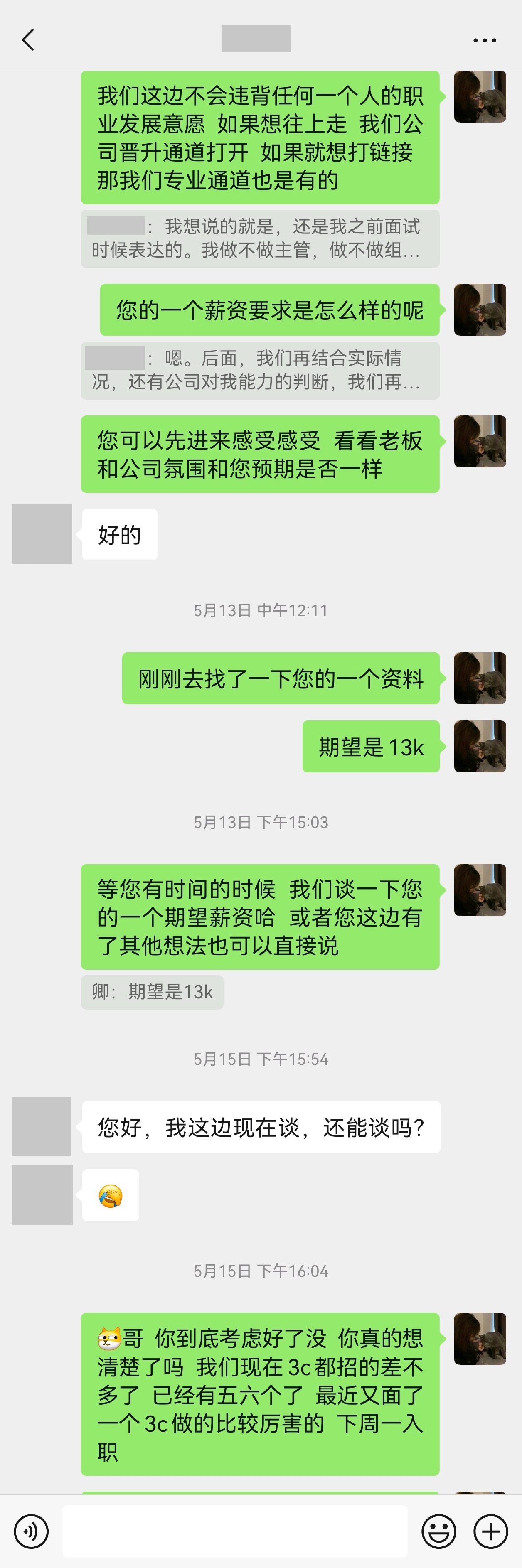
Task: Open quoted reply starting '我想说的就是'
Action: (x=260, y=238)
